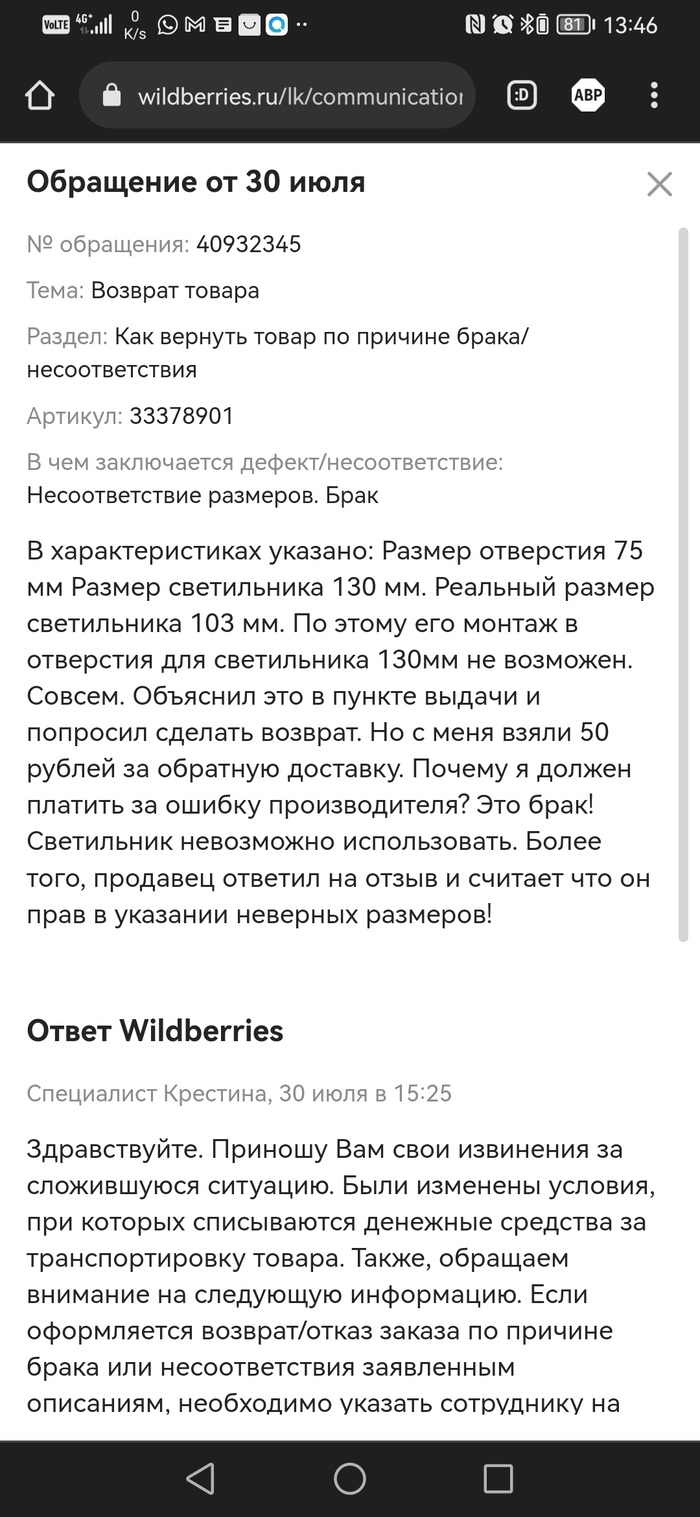Open the ABP ad blocker icon
700x1517 pixels.
(x=587, y=96)
